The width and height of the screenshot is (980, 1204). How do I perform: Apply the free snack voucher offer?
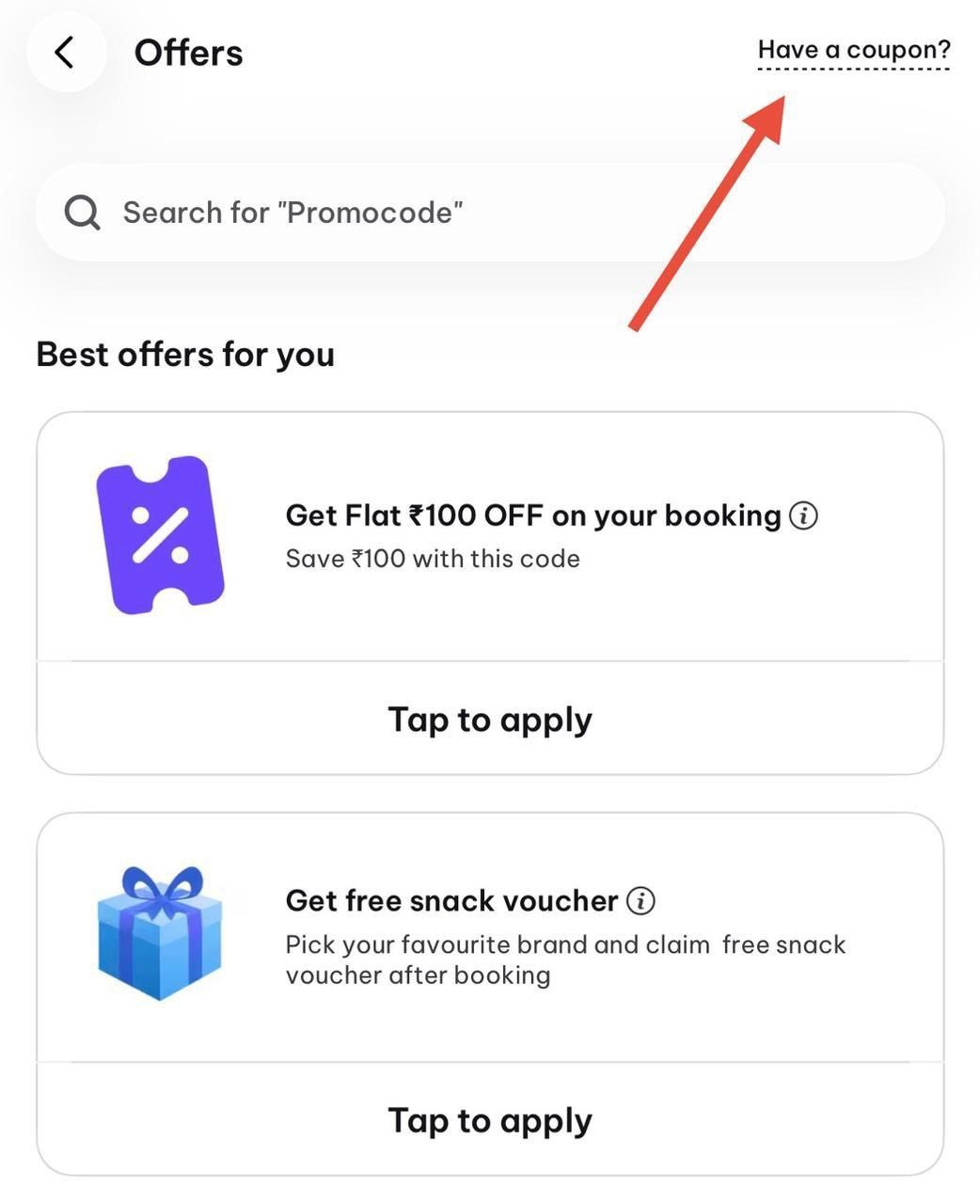point(489,1120)
